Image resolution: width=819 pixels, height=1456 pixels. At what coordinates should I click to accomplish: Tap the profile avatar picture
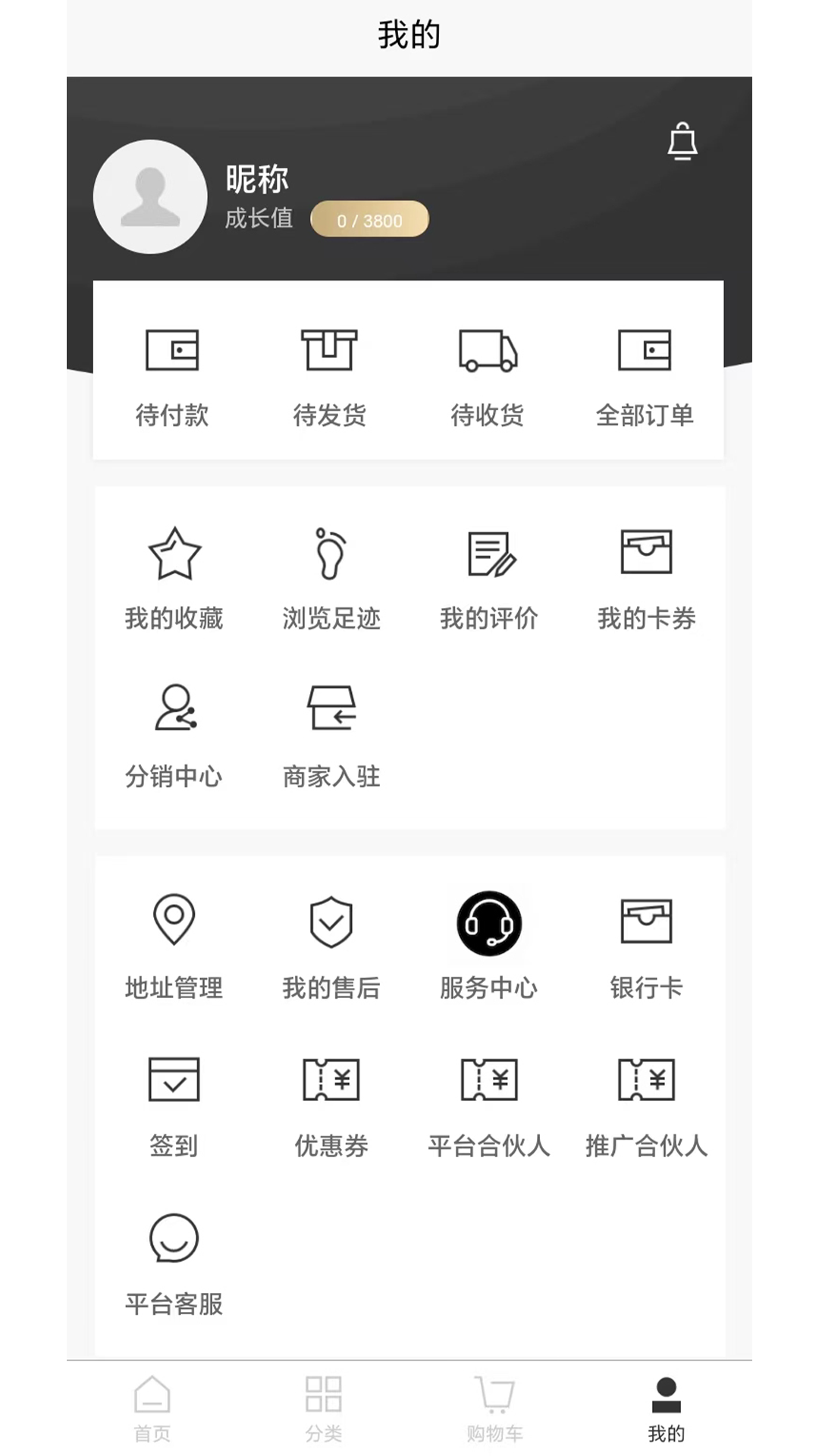pos(150,196)
